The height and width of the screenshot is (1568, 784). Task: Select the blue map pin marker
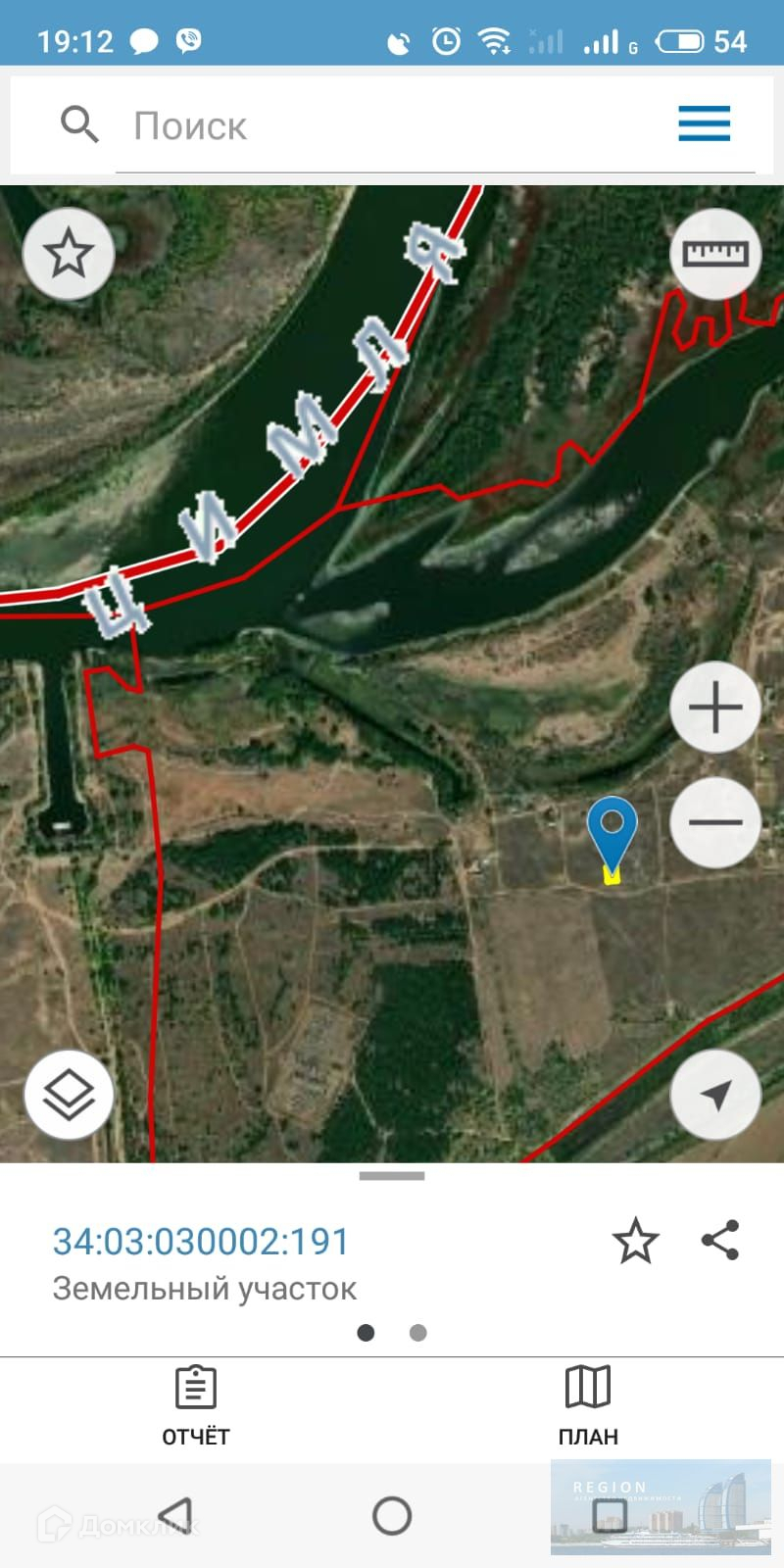[612, 829]
